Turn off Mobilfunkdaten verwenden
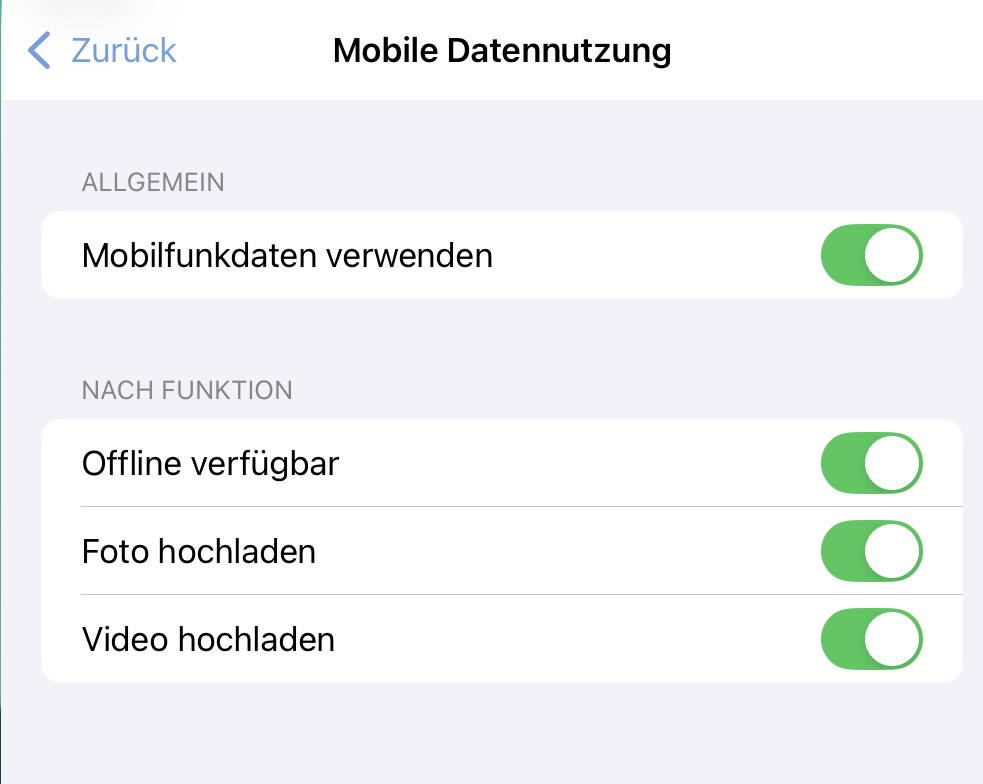This screenshot has width=983, height=784. pos(871,255)
